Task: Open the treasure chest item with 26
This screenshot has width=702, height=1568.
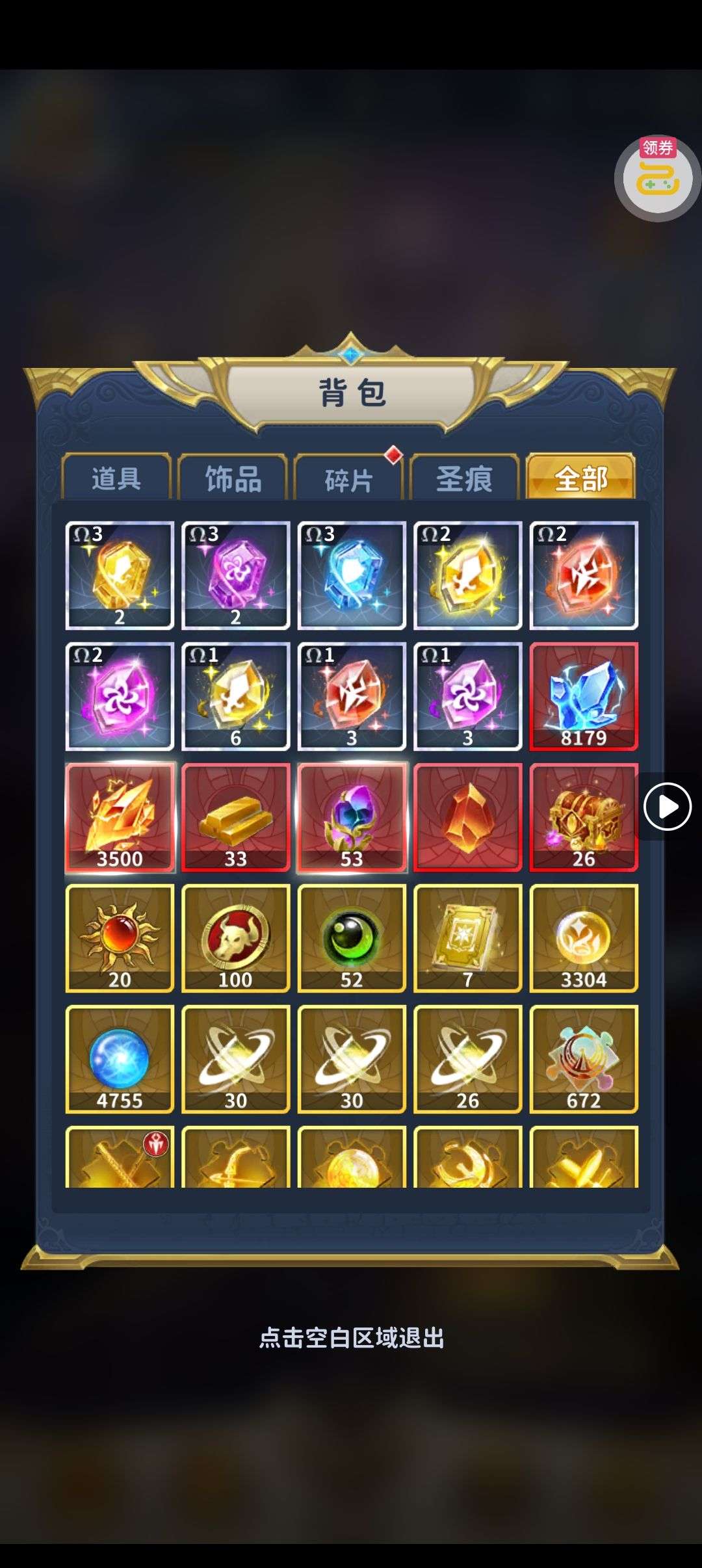Action: [584, 817]
